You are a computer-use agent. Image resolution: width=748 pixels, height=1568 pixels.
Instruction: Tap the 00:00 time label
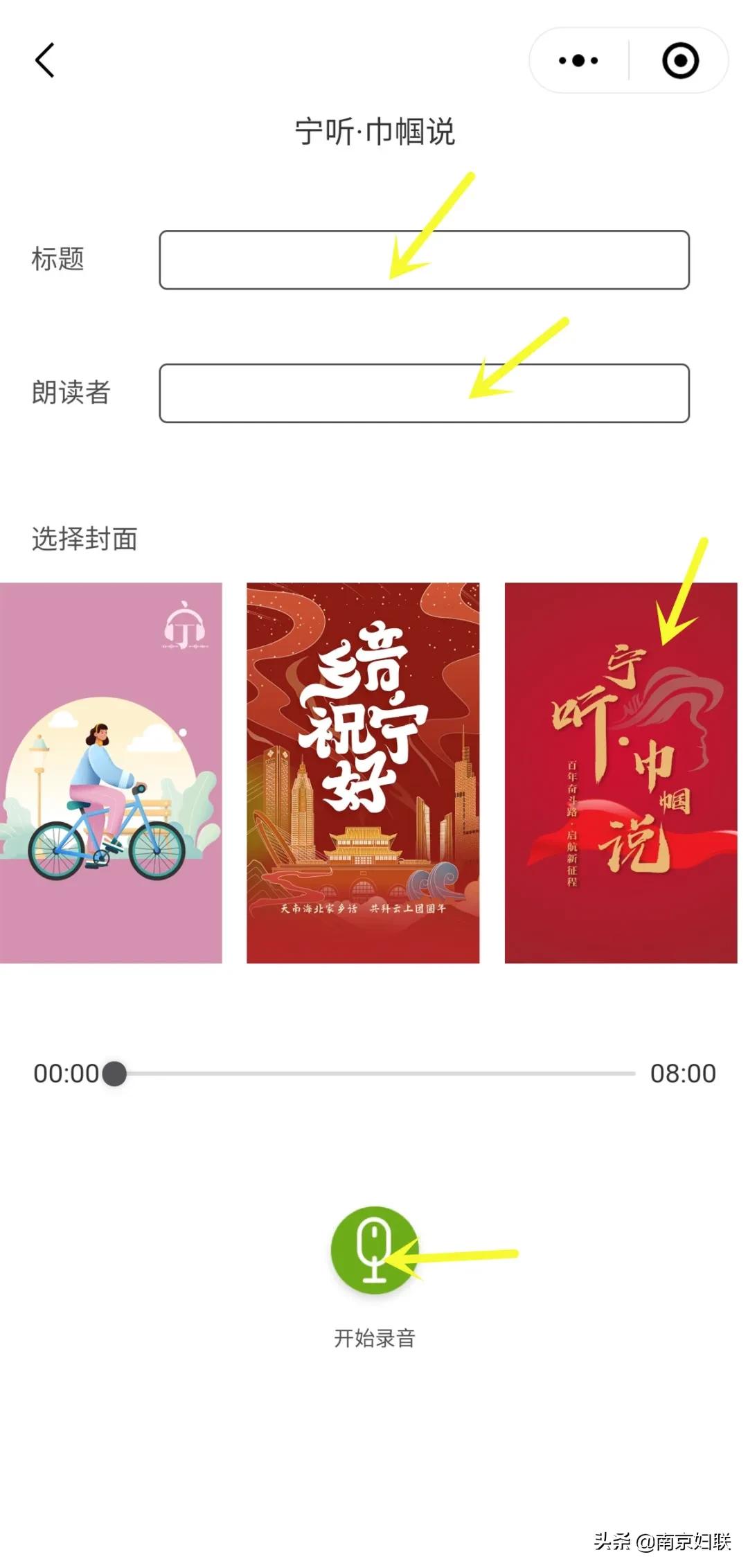[66, 1072]
